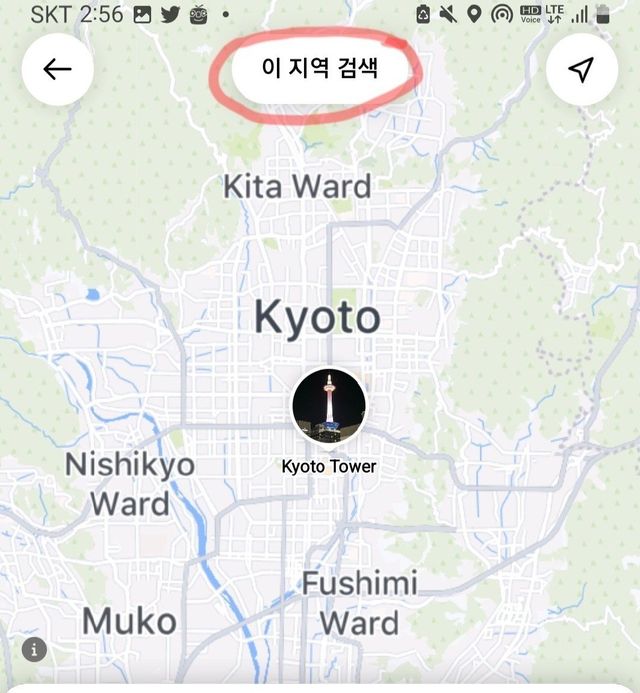Open the Kyoto Tower location marker
Screen dimensions: 640x693
[328, 405]
